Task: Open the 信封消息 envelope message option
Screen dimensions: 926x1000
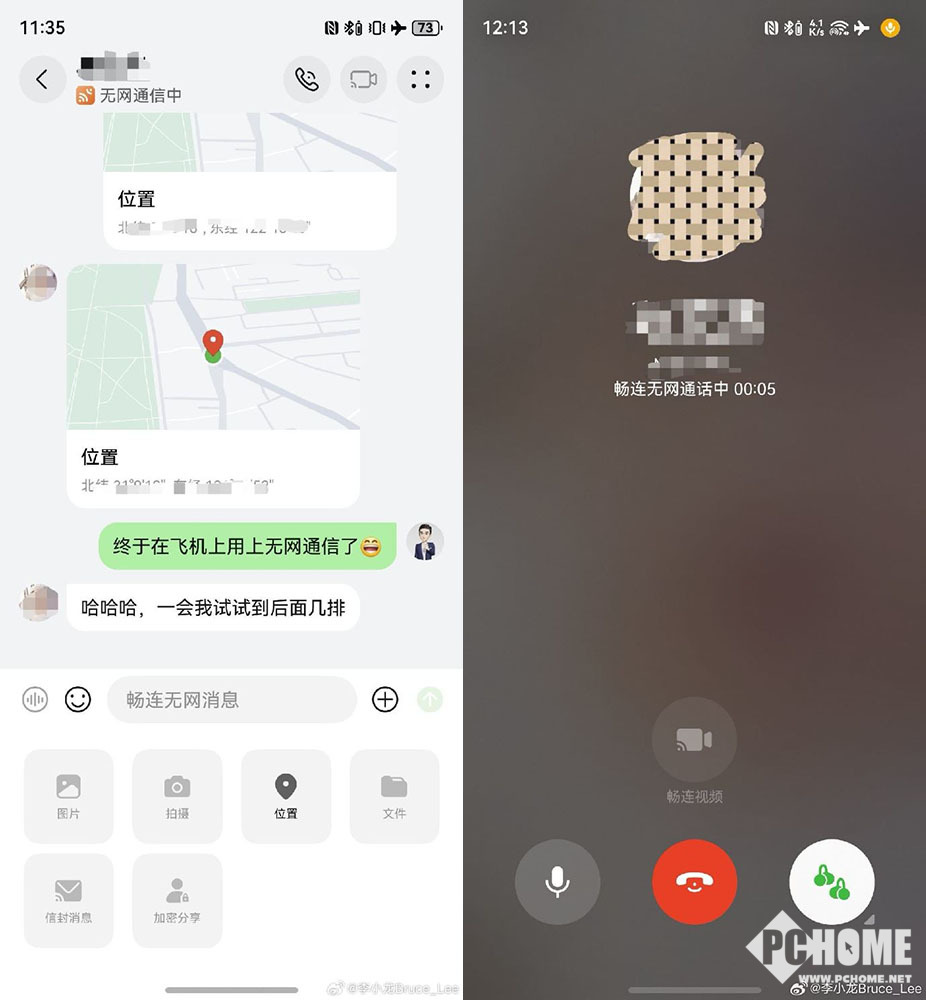Action: (x=68, y=899)
